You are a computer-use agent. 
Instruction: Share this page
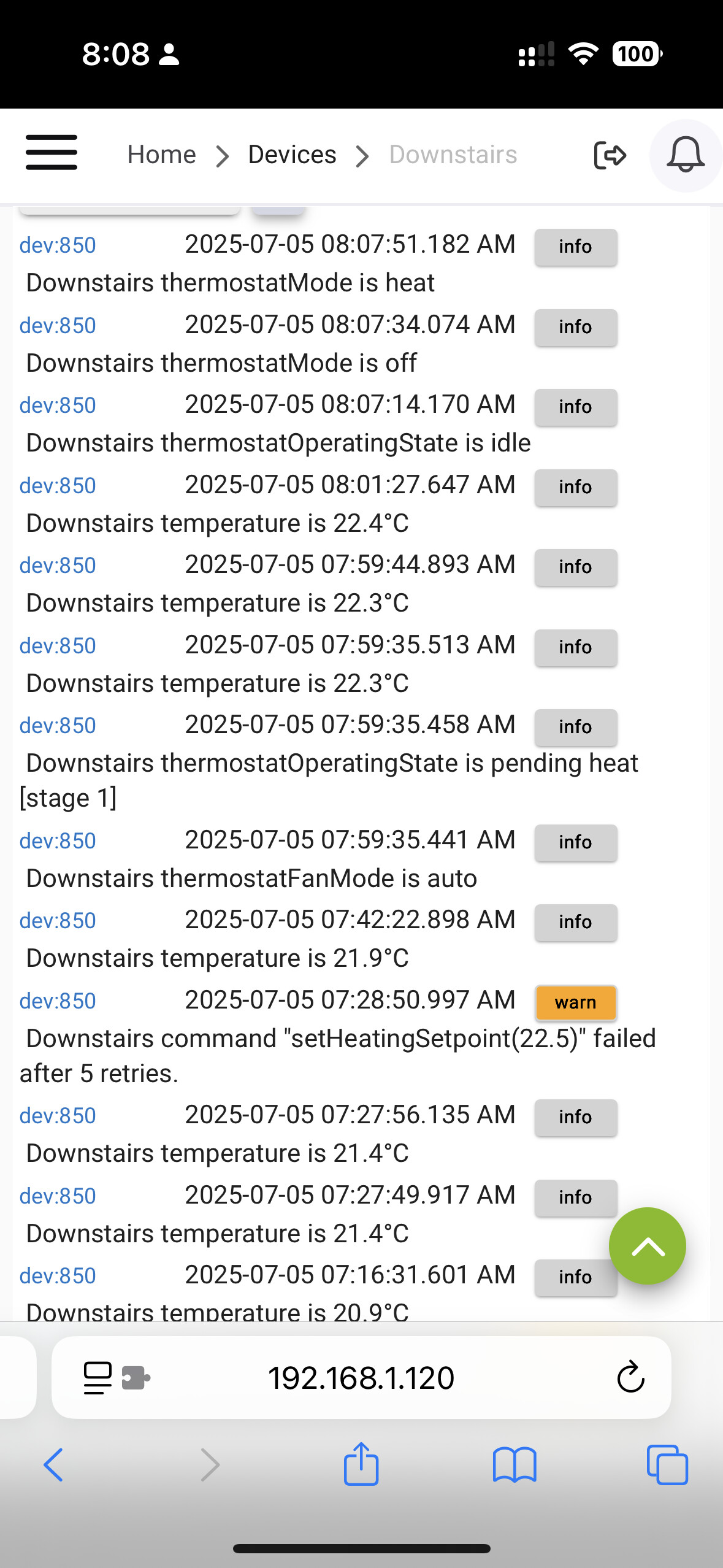[361, 1464]
